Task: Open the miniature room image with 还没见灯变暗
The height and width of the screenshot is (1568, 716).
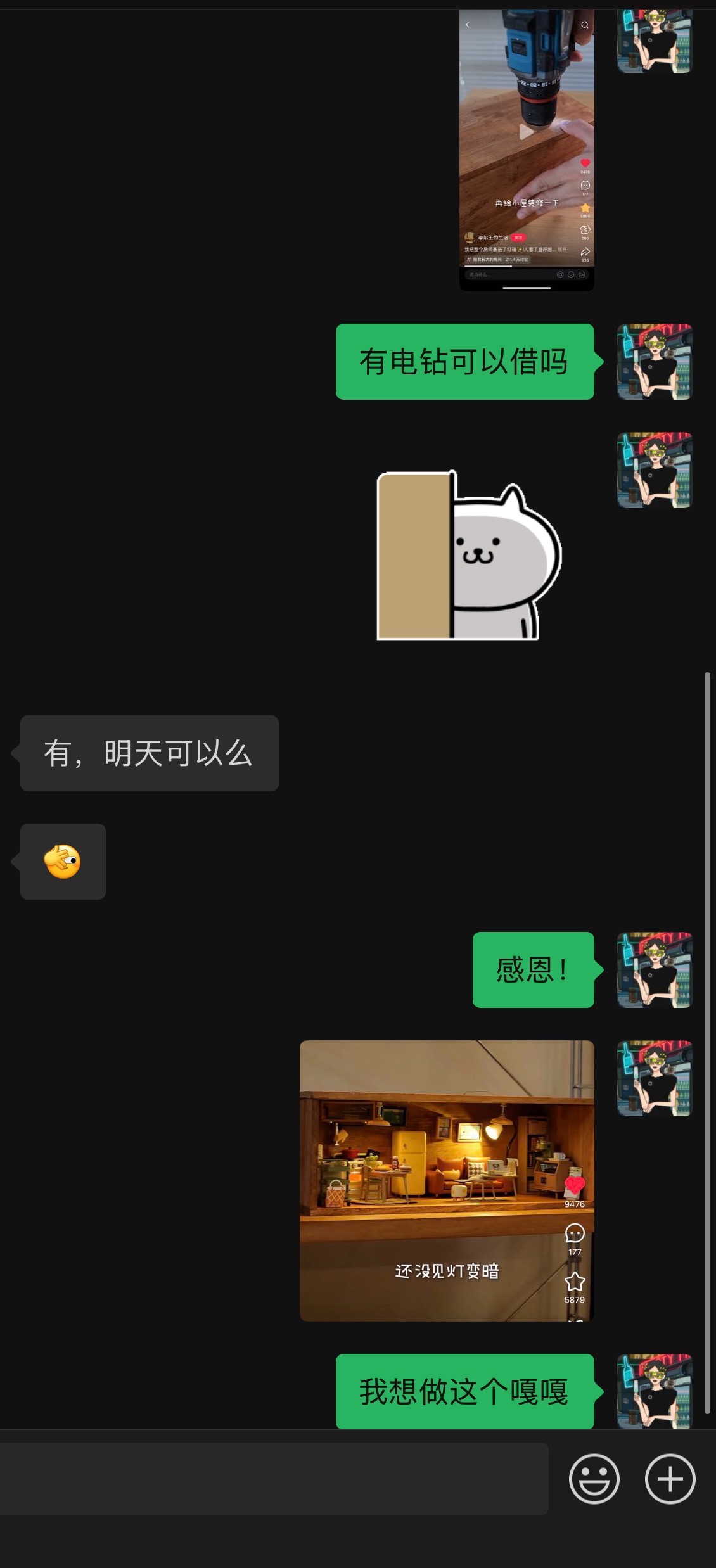Action: click(447, 1180)
